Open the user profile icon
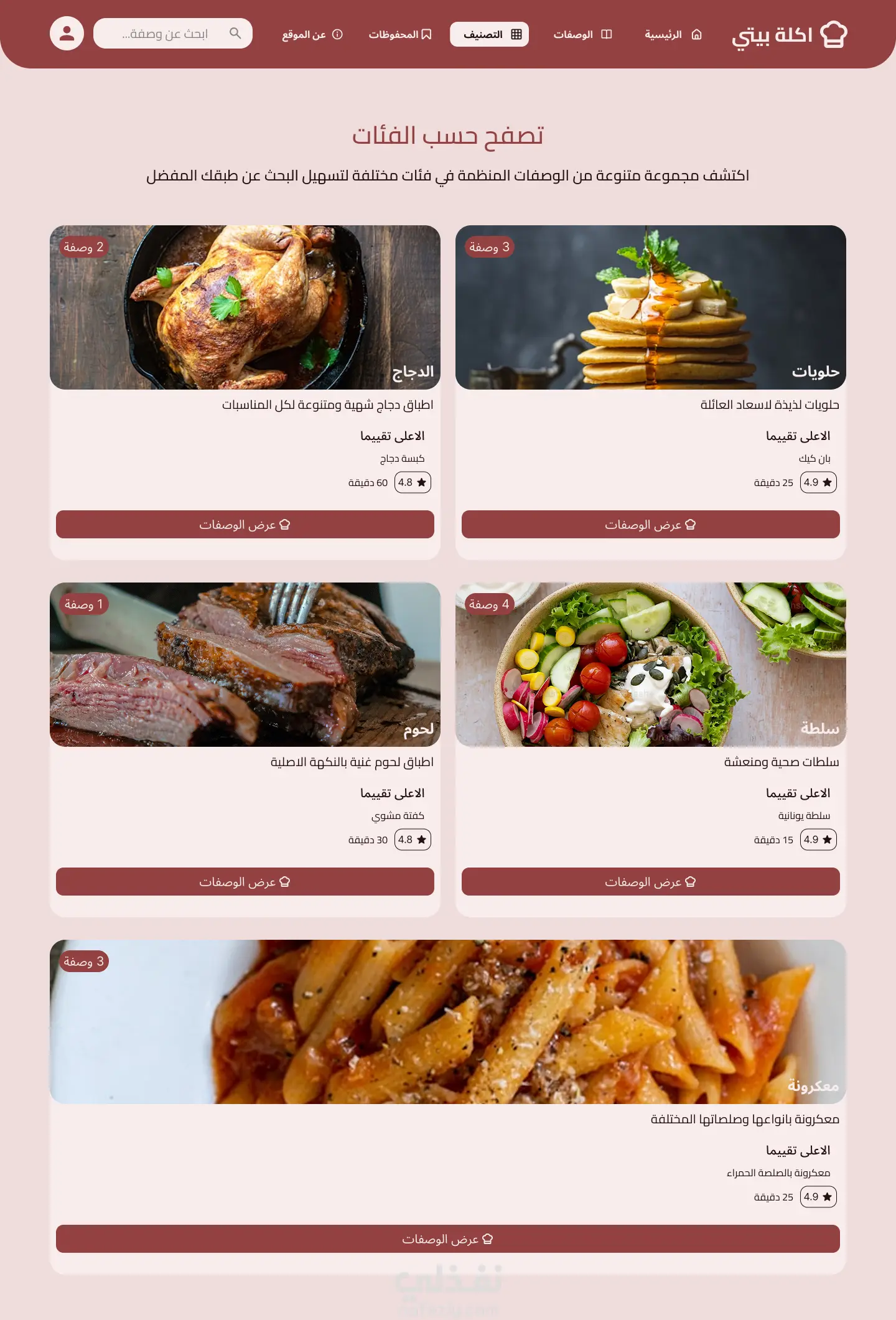 coord(67,34)
